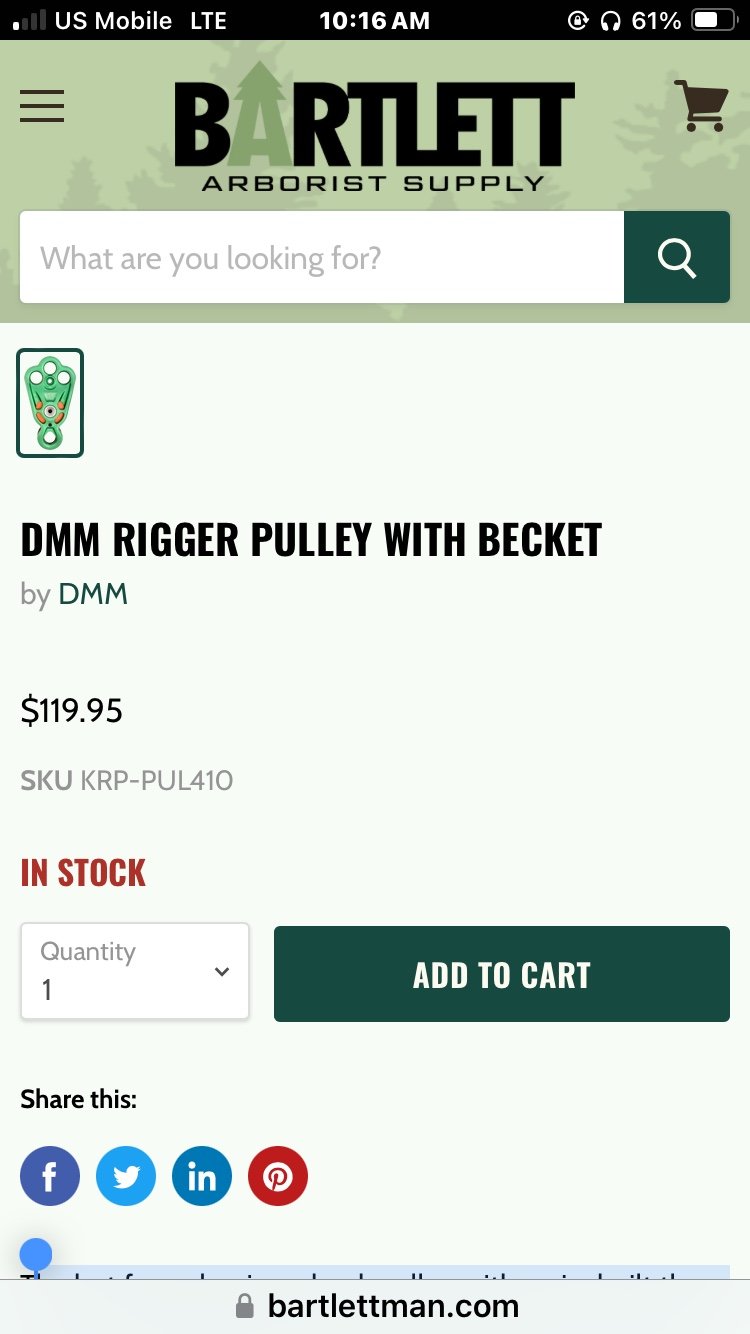The height and width of the screenshot is (1334, 750).
Task: Tap the bartlettman.com address bar
Action: [x=375, y=1305]
